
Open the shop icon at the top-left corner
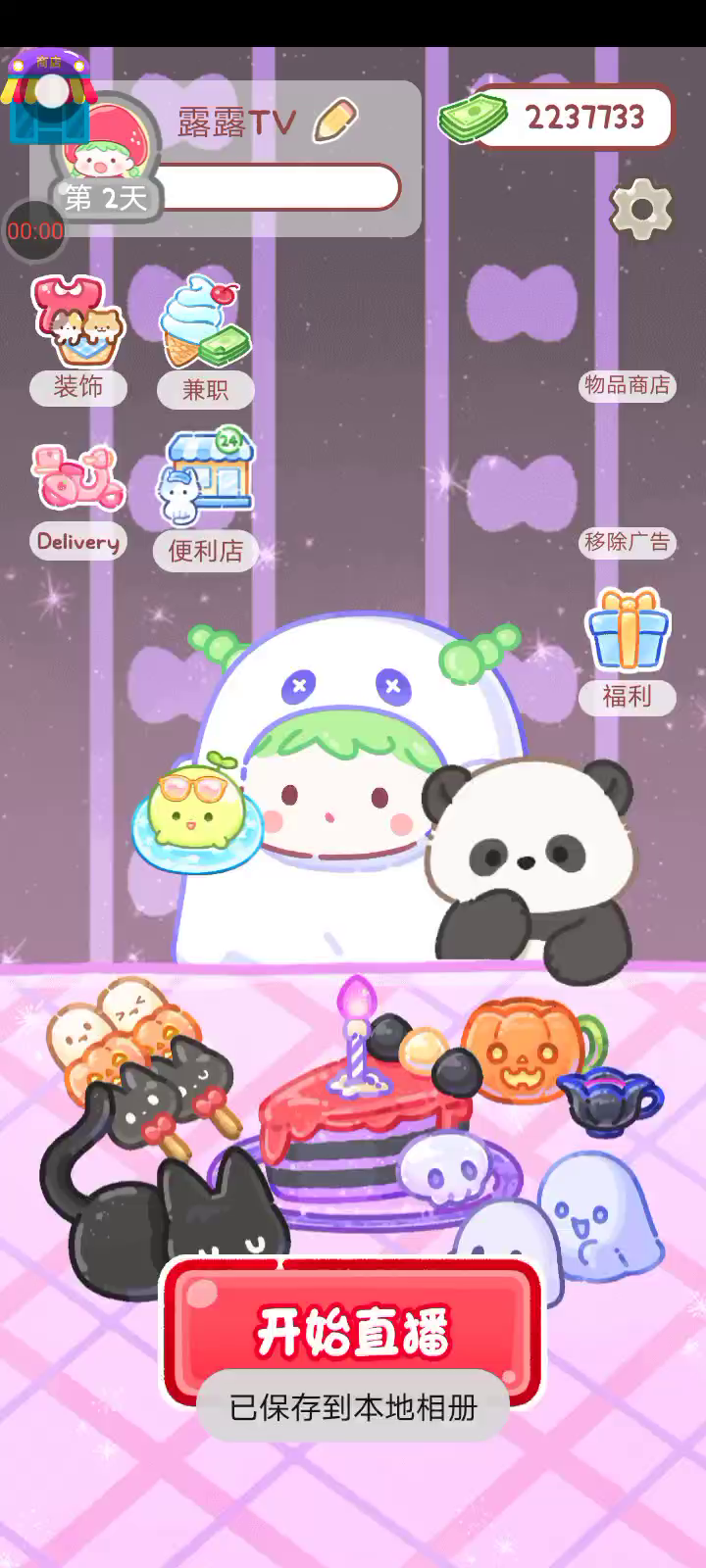(47, 96)
